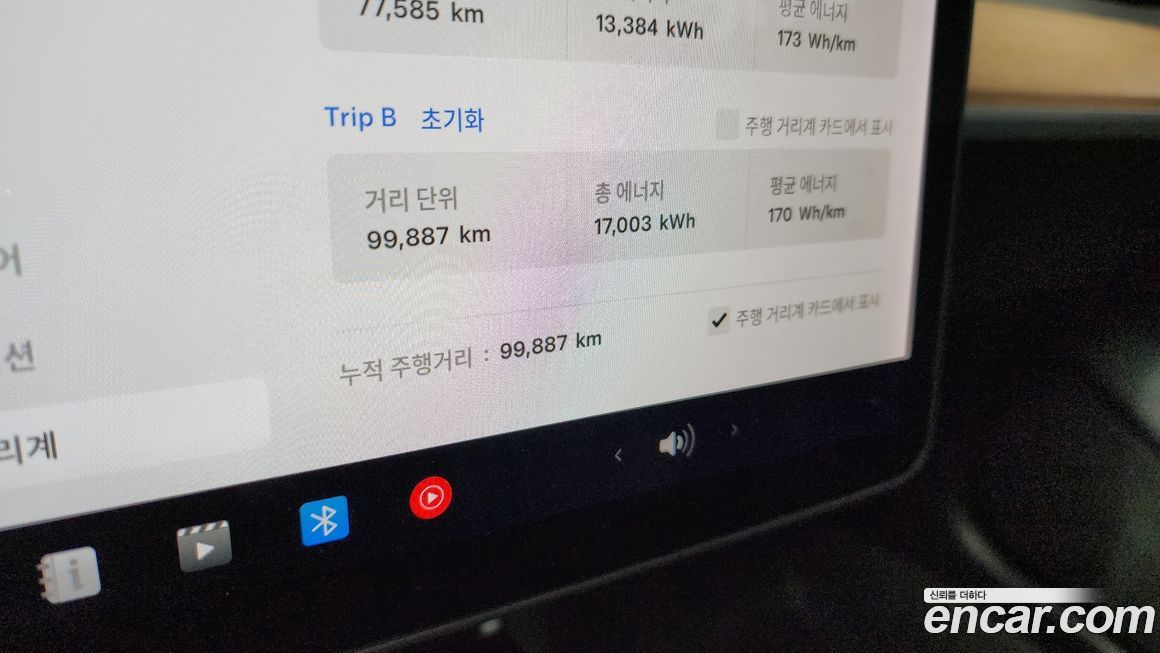Launch YouTube Music from the dock
Image resolution: width=1160 pixels, height=653 pixels.
click(431, 496)
